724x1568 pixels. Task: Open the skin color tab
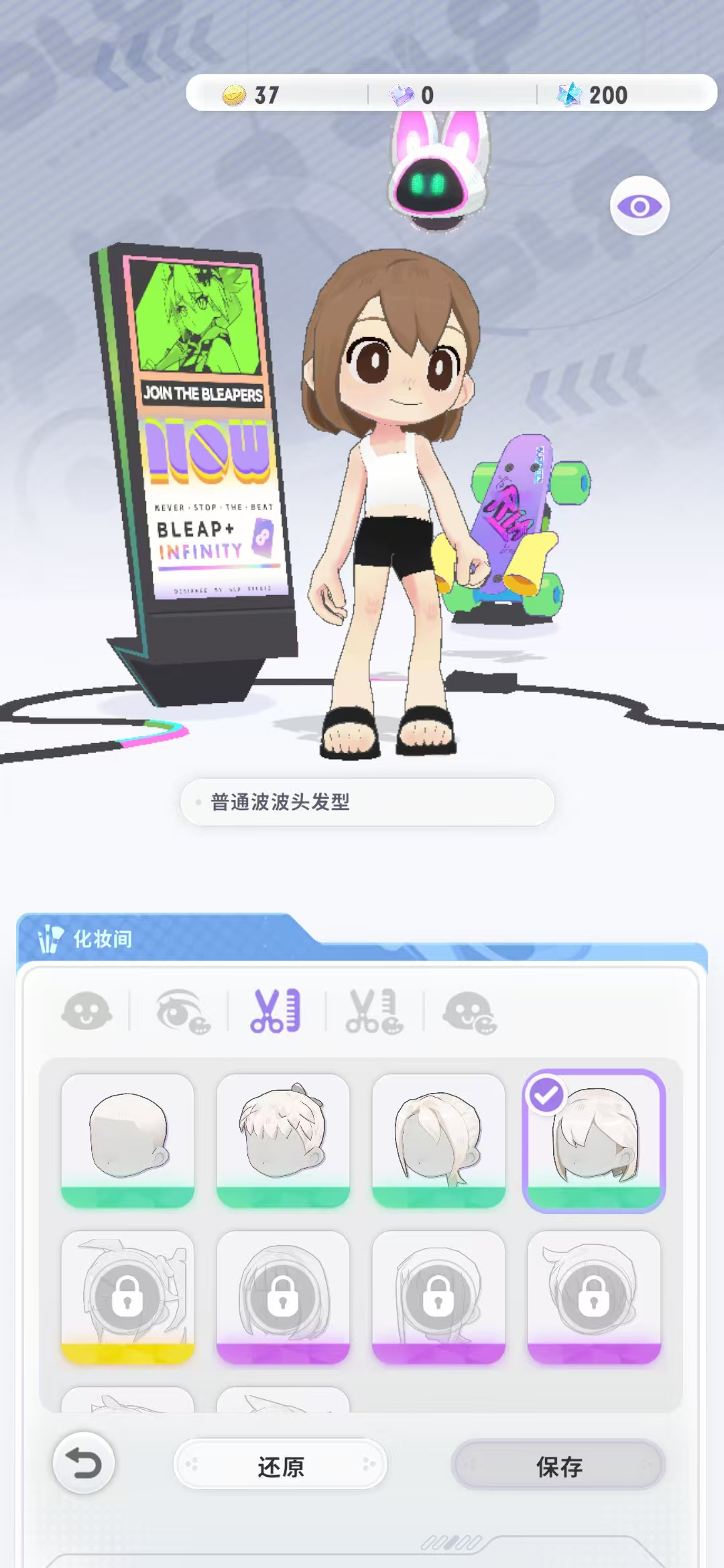tap(469, 1012)
